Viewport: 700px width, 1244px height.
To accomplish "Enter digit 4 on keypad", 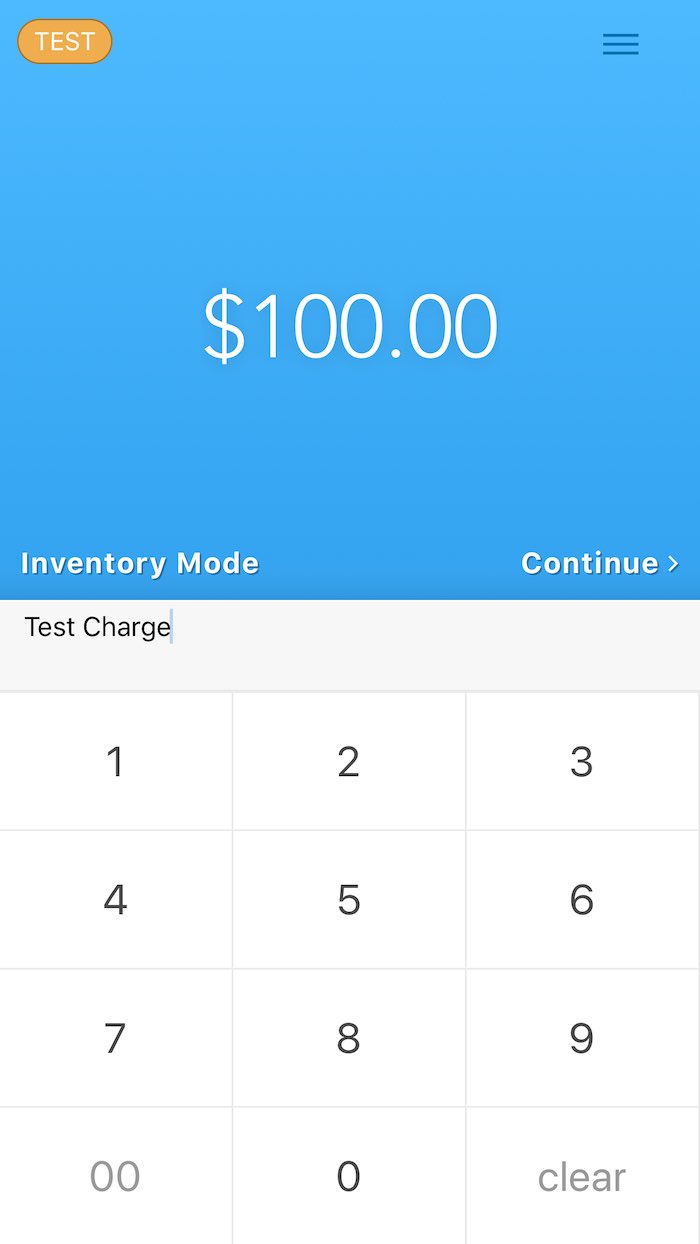I will coord(115,900).
